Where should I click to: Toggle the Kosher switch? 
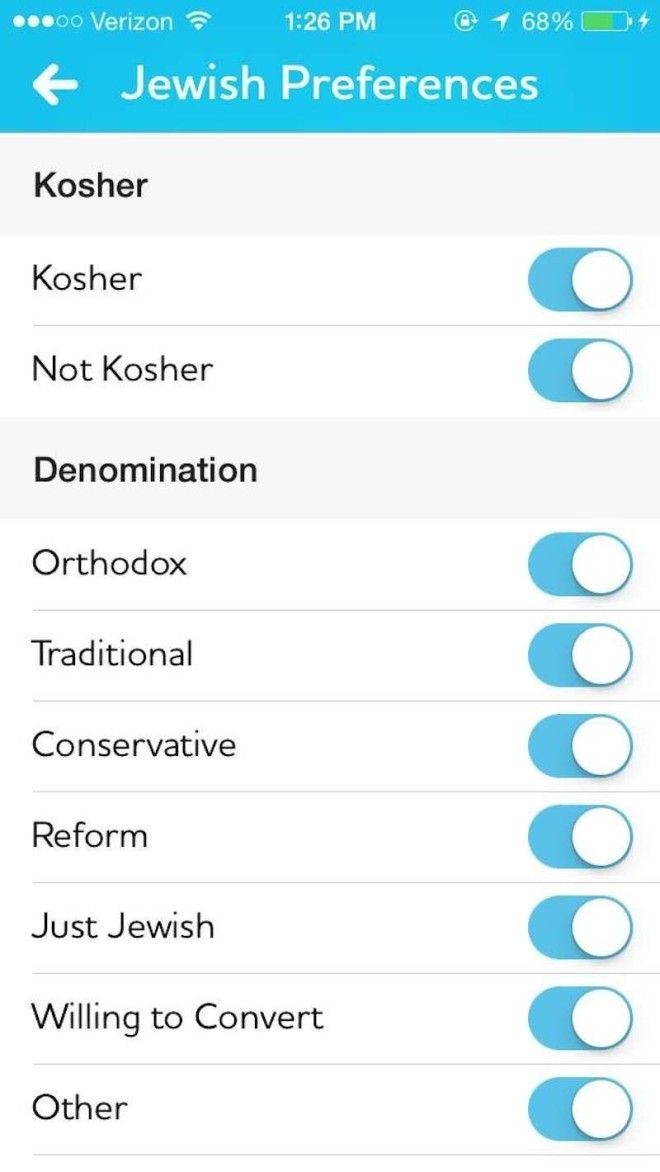click(580, 280)
